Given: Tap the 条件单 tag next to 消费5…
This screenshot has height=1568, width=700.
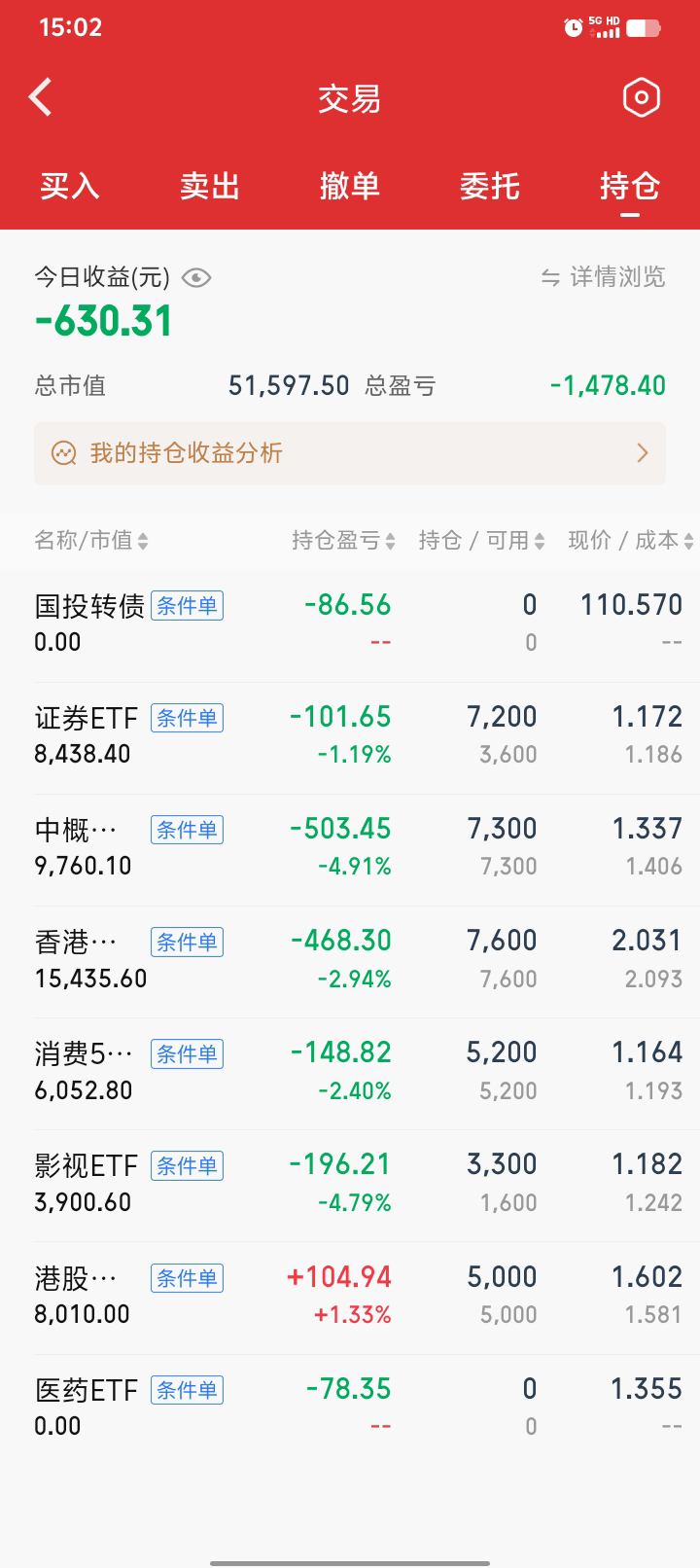Looking at the screenshot, I should (187, 1053).
